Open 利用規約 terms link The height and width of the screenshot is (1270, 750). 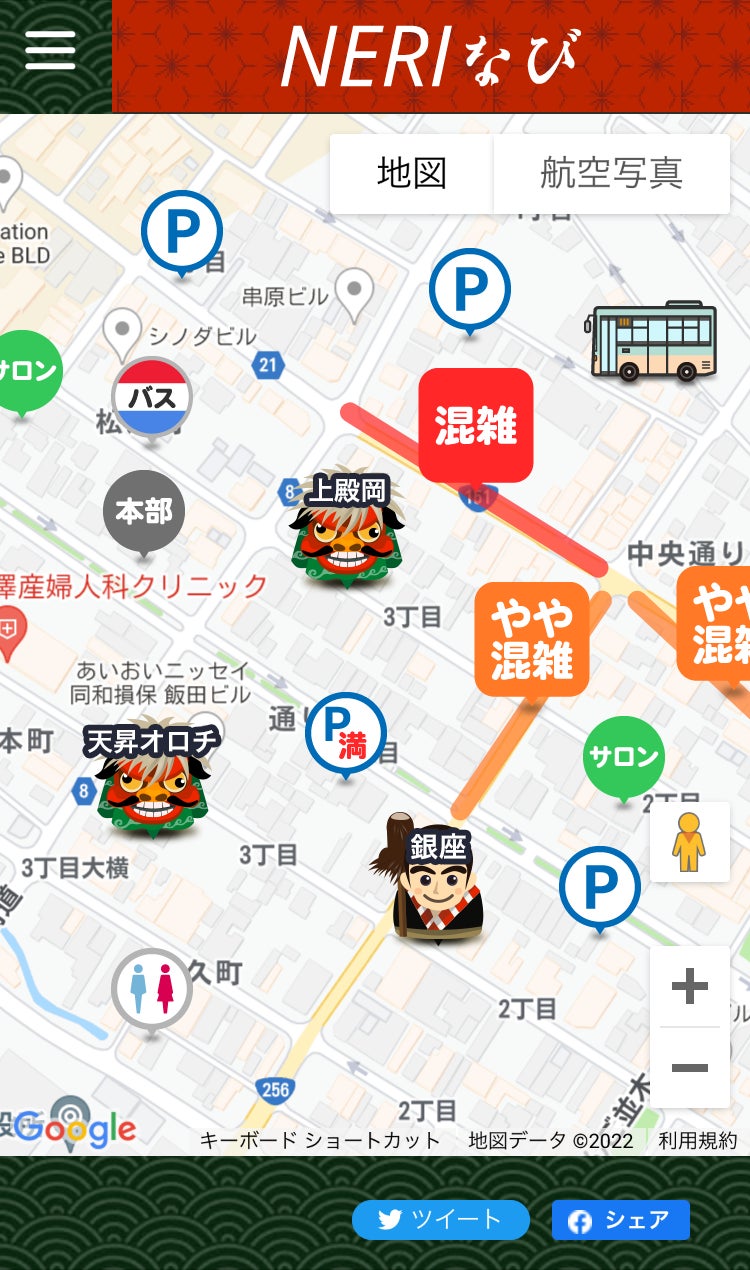697,1141
